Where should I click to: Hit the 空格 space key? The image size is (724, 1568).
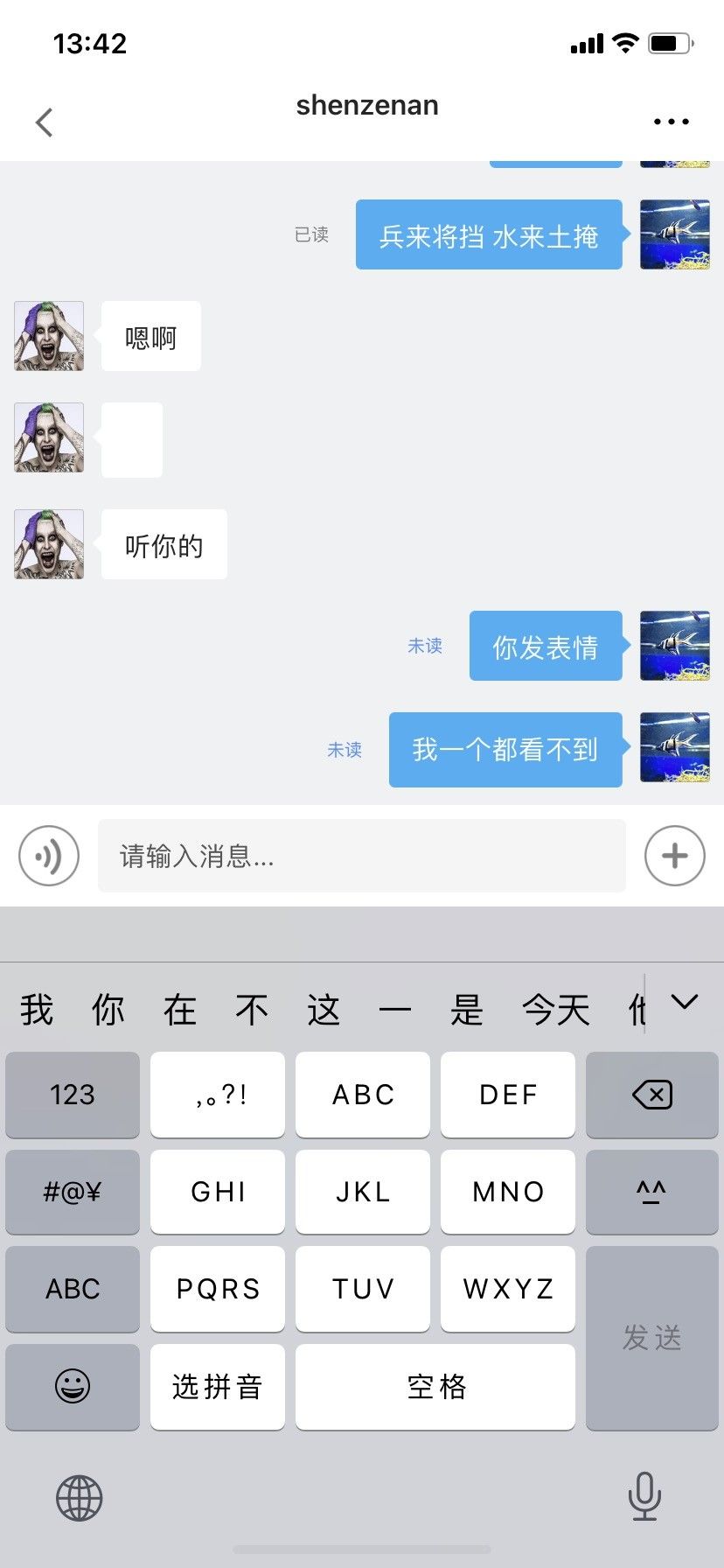435,1387
